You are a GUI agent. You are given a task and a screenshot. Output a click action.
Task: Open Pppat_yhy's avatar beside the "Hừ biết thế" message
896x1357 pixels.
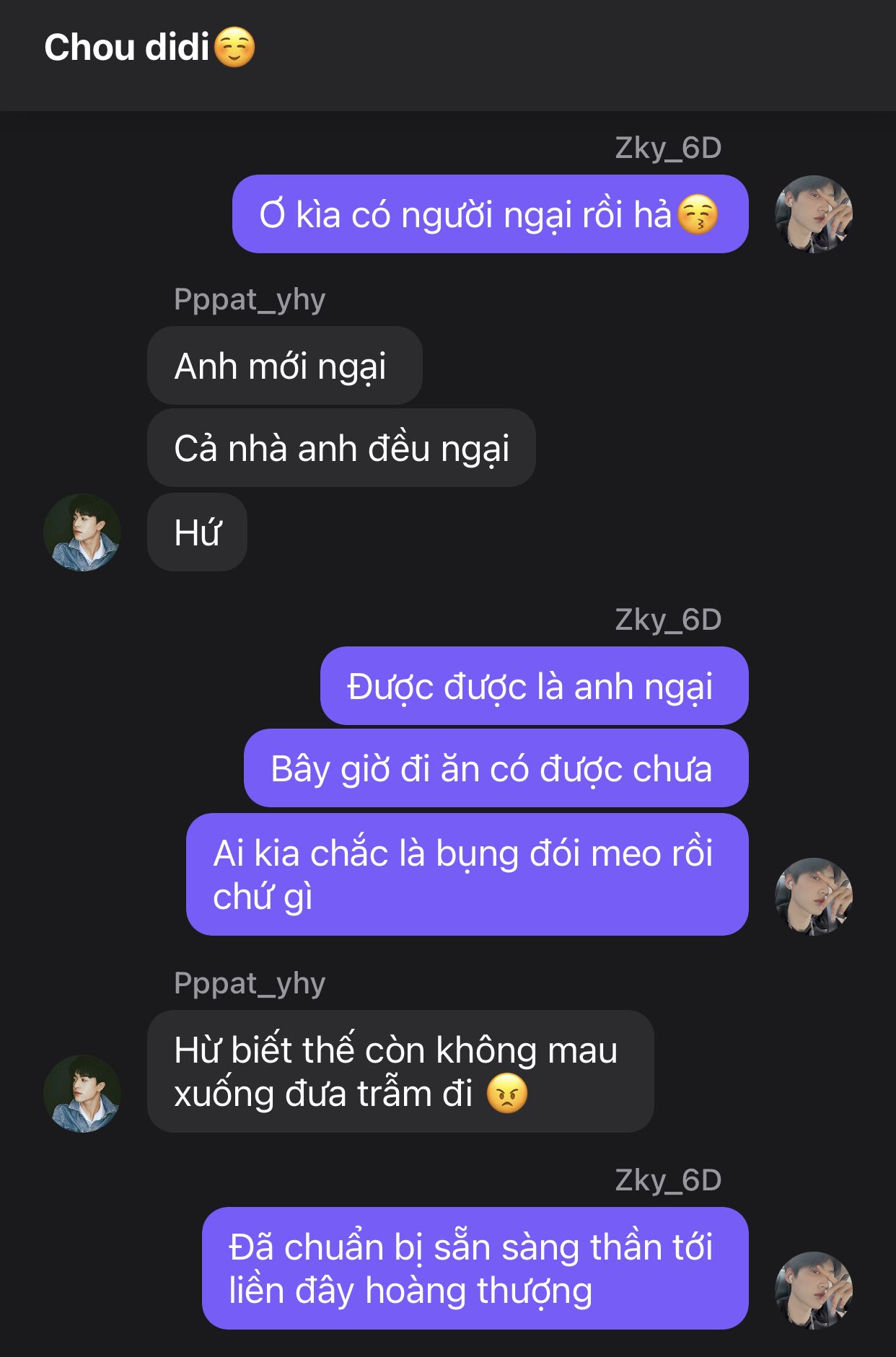point(82,1093)
